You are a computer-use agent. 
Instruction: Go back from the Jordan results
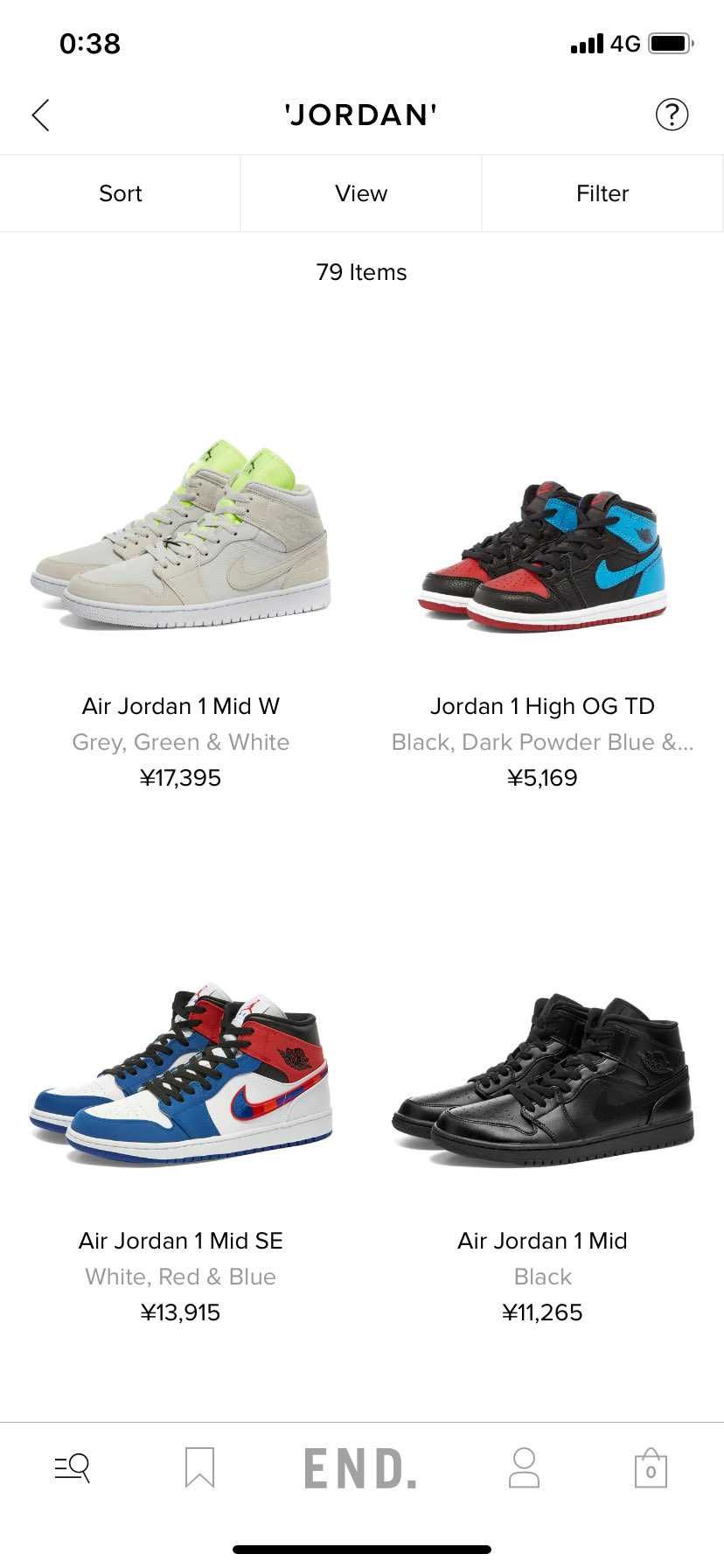click(x=40, y=115)
